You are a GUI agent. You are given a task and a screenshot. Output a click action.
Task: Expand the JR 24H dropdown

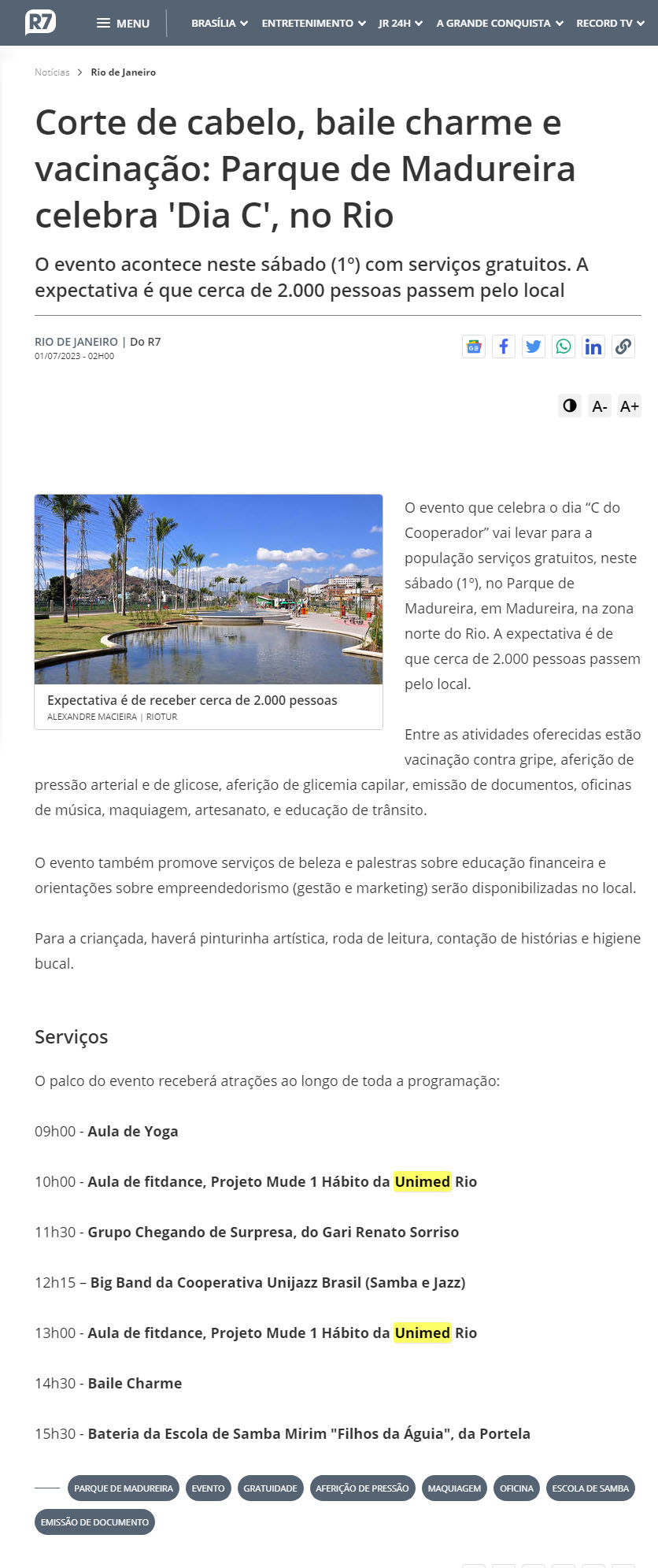(400, 24)
